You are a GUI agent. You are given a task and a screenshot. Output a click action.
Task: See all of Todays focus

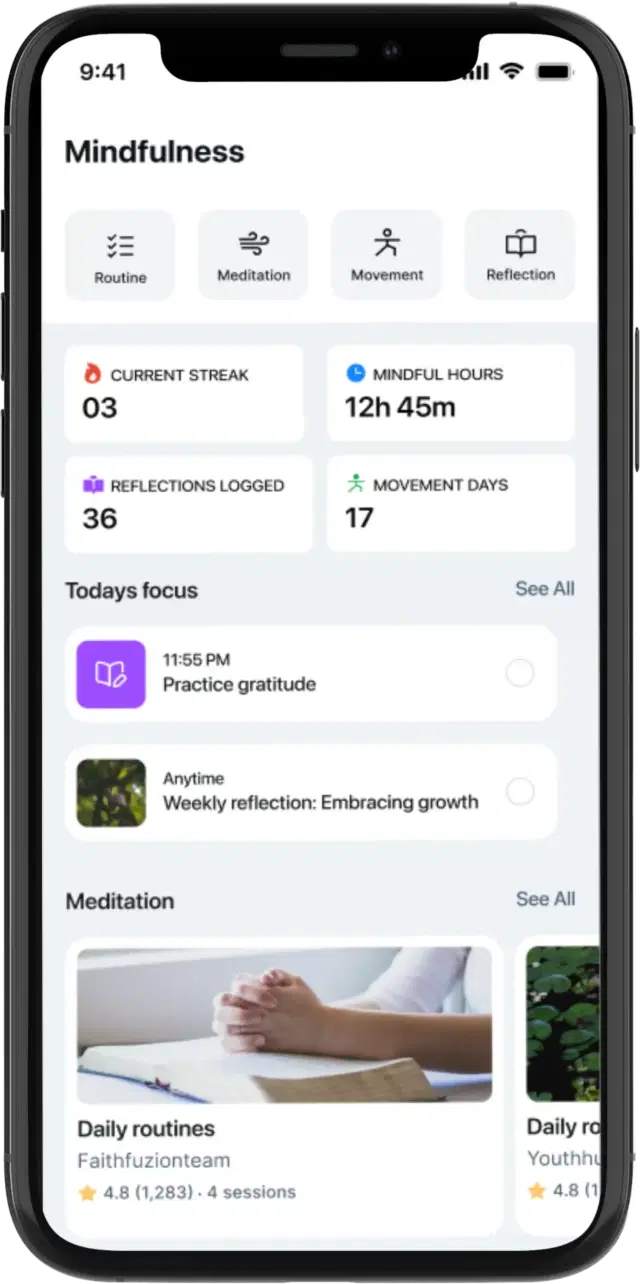(x=544, y=589)
